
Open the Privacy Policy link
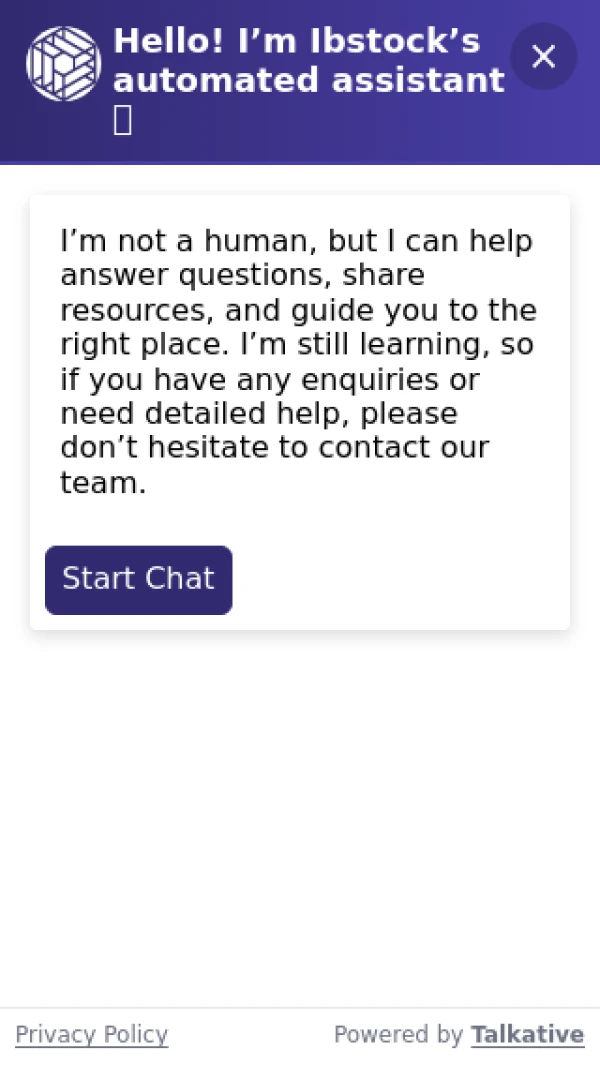(92, 1035)
